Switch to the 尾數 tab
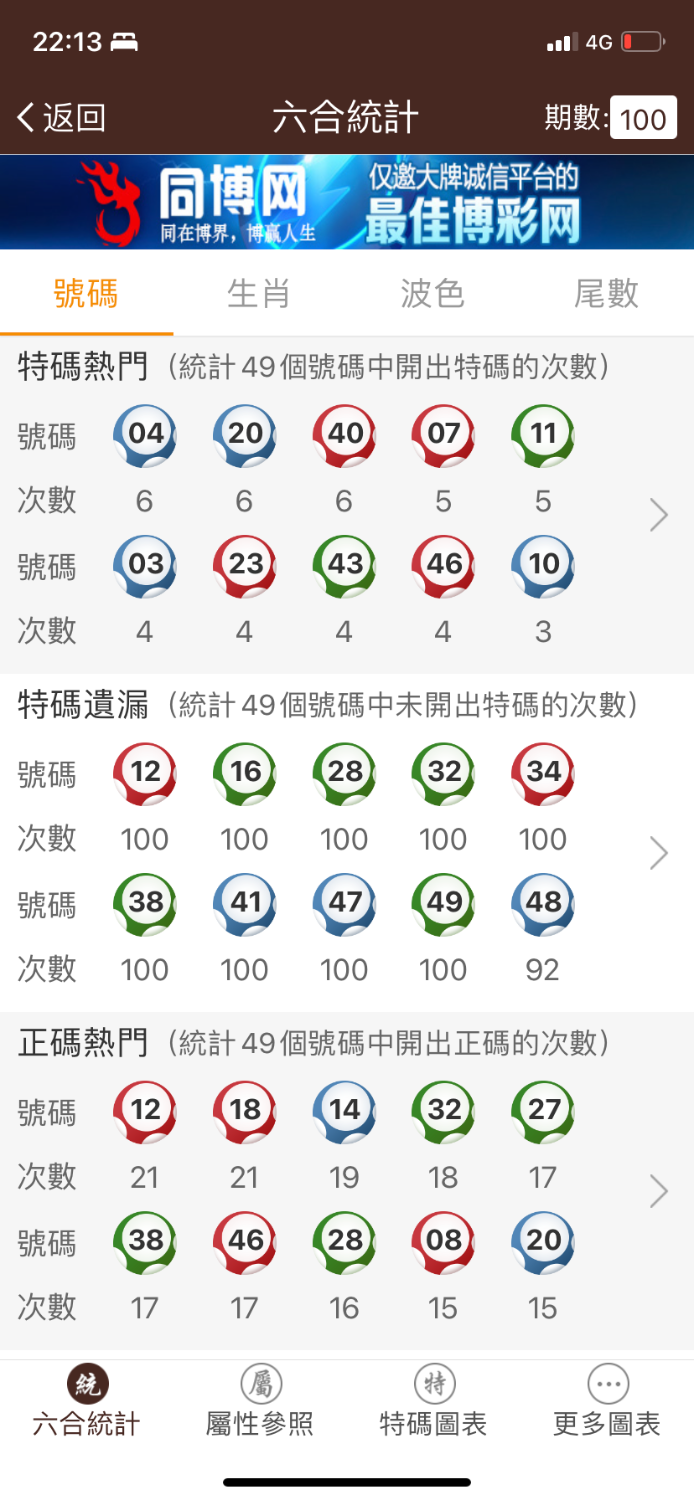This screenshot has width=694, height=1500. click(606, 294)
